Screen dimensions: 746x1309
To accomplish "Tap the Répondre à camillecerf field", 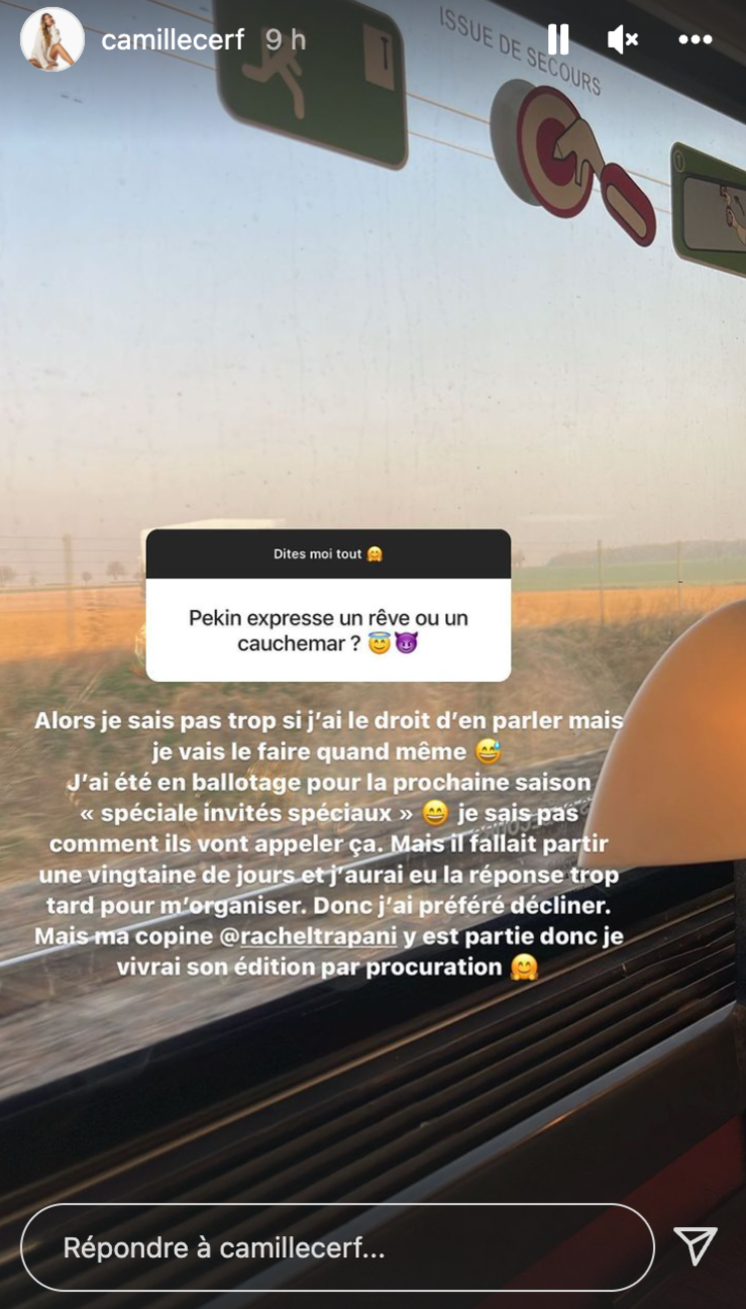I will coord(337,1247).
